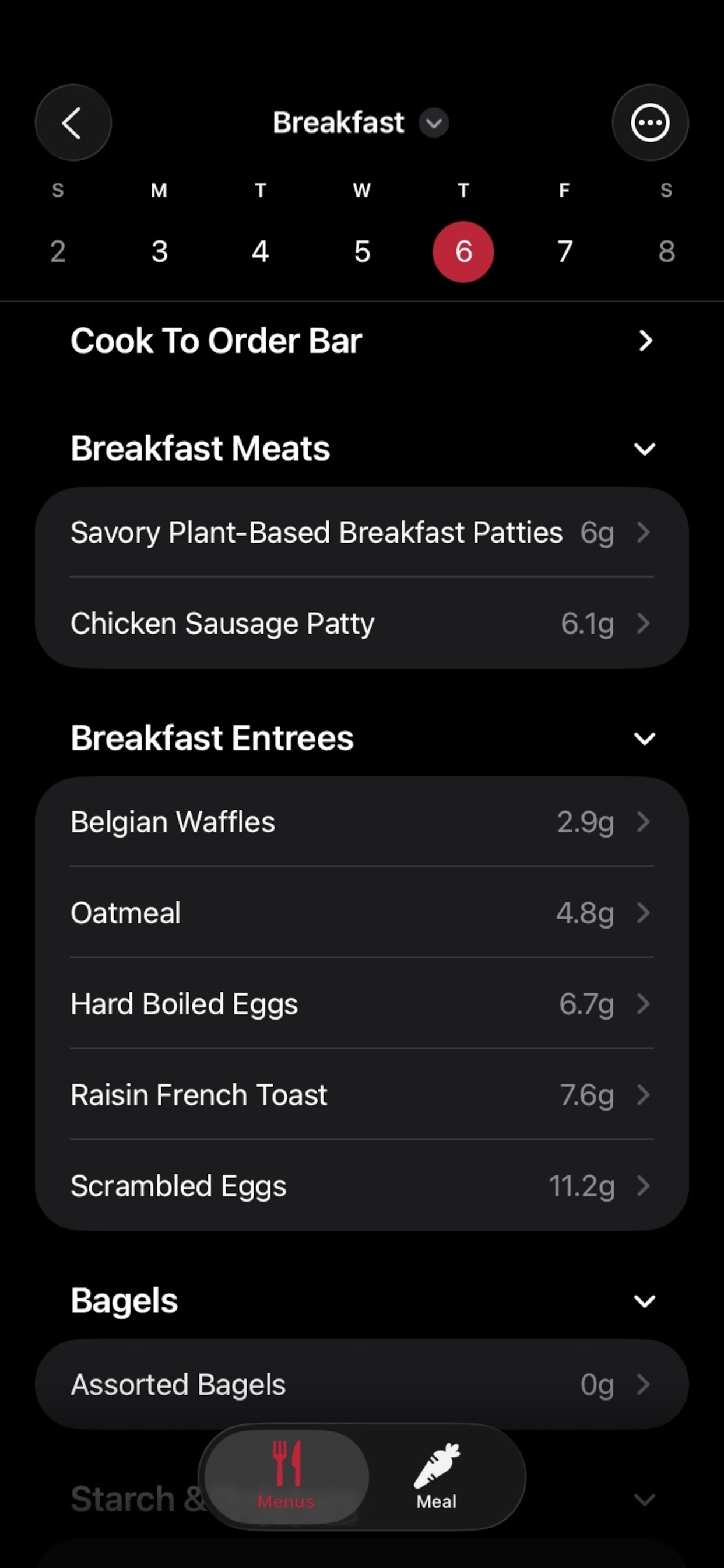The width and height of the screenshot is (724, 1568).
Task: Open the more options ellipsis menu
Action: (x=650, y=123)
